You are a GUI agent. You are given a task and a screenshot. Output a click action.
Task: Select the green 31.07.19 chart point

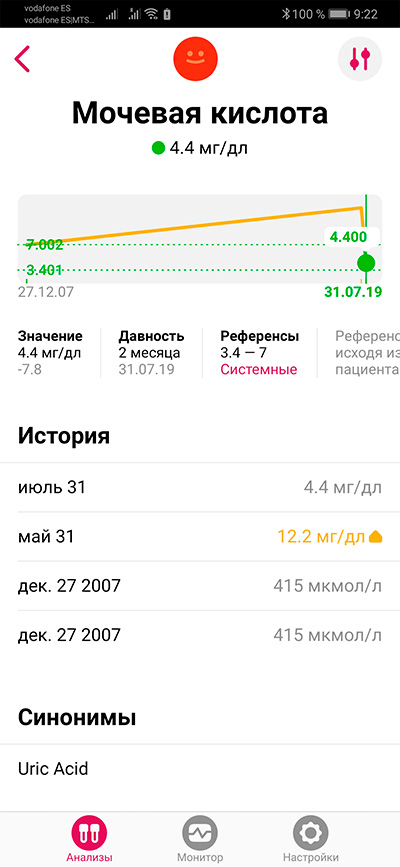(365, 262)
